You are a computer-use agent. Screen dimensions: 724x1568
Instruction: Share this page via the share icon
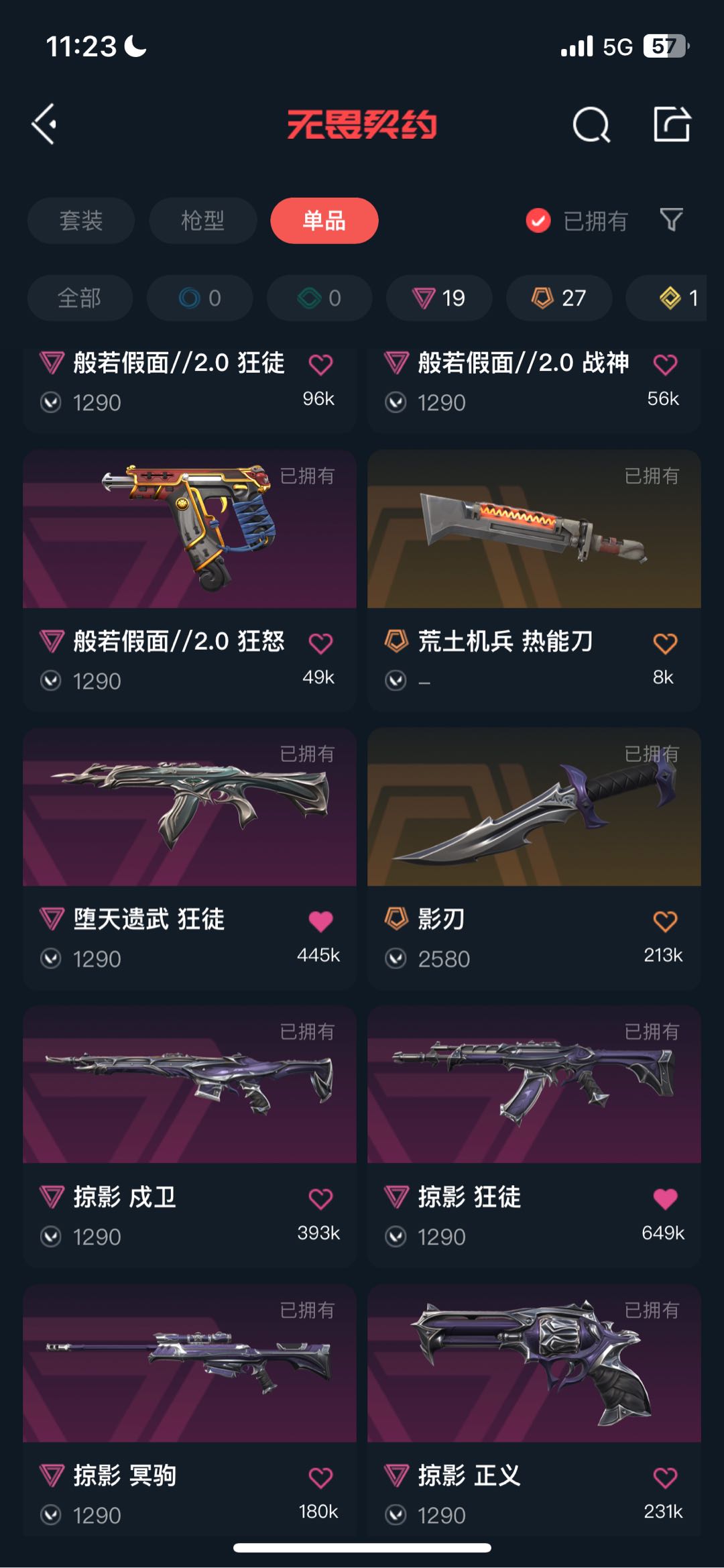tap(672, 124)
